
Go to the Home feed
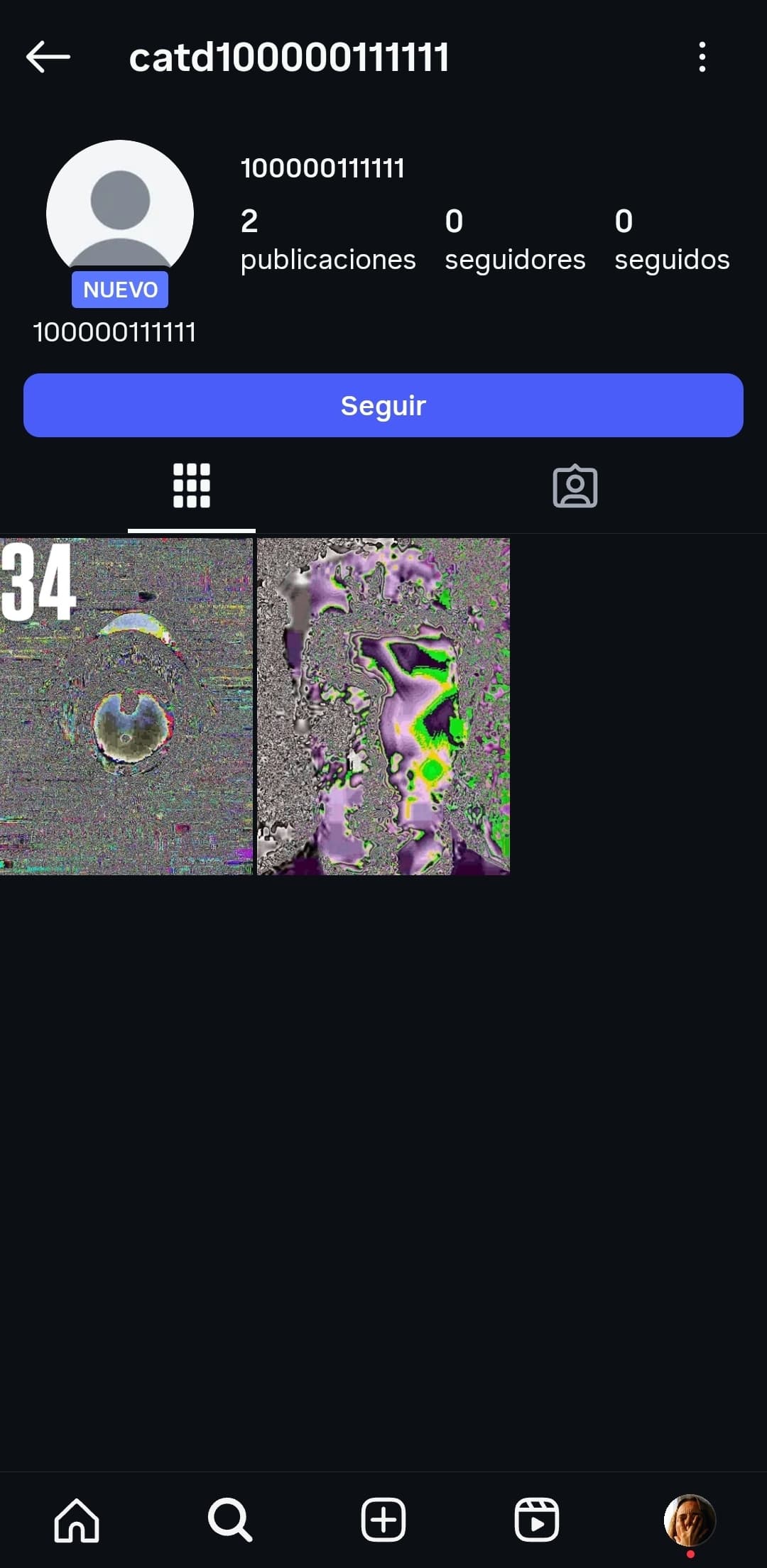coord(77,1520)
